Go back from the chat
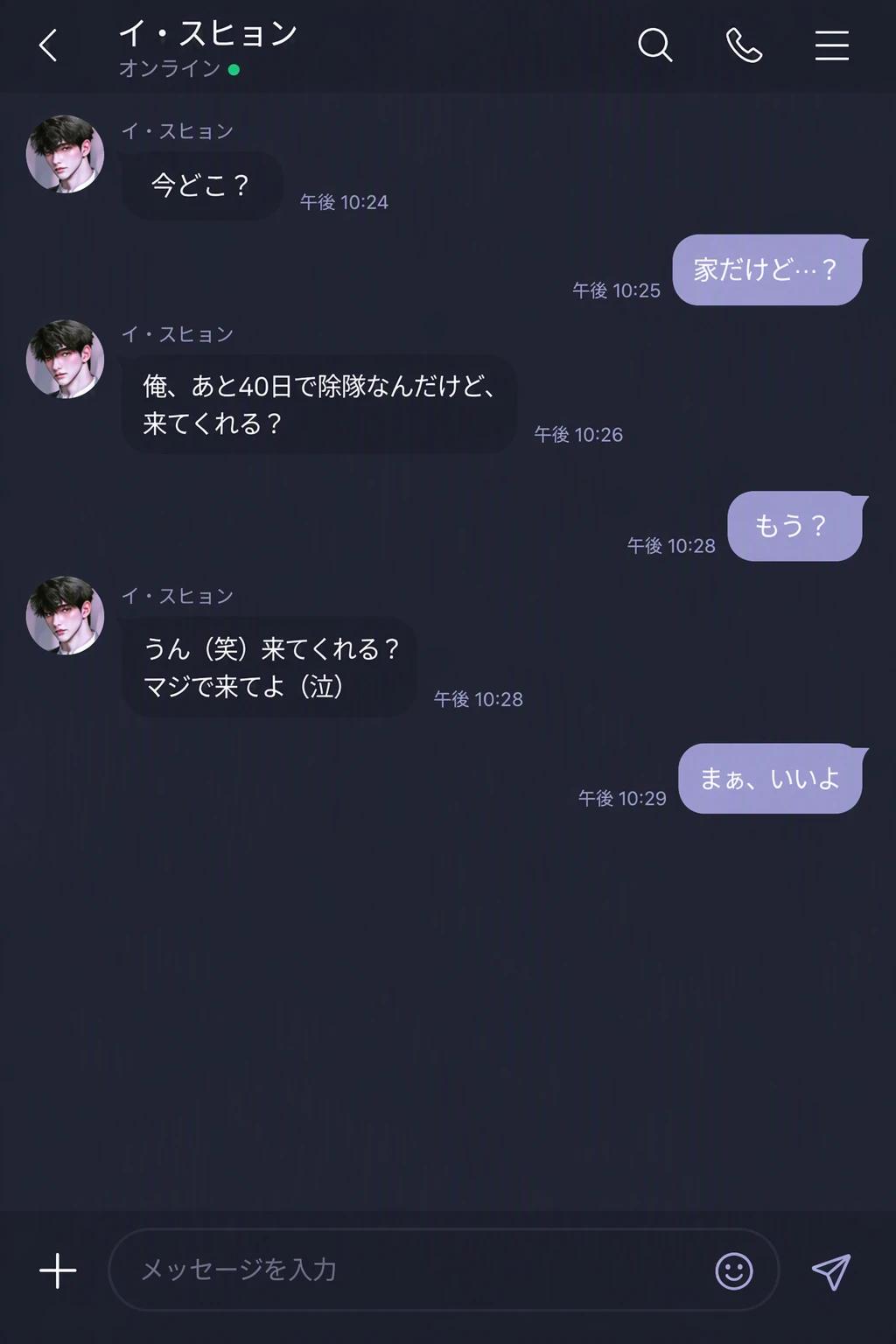This screenshot has width=896, height=1344. click(49, 45)
